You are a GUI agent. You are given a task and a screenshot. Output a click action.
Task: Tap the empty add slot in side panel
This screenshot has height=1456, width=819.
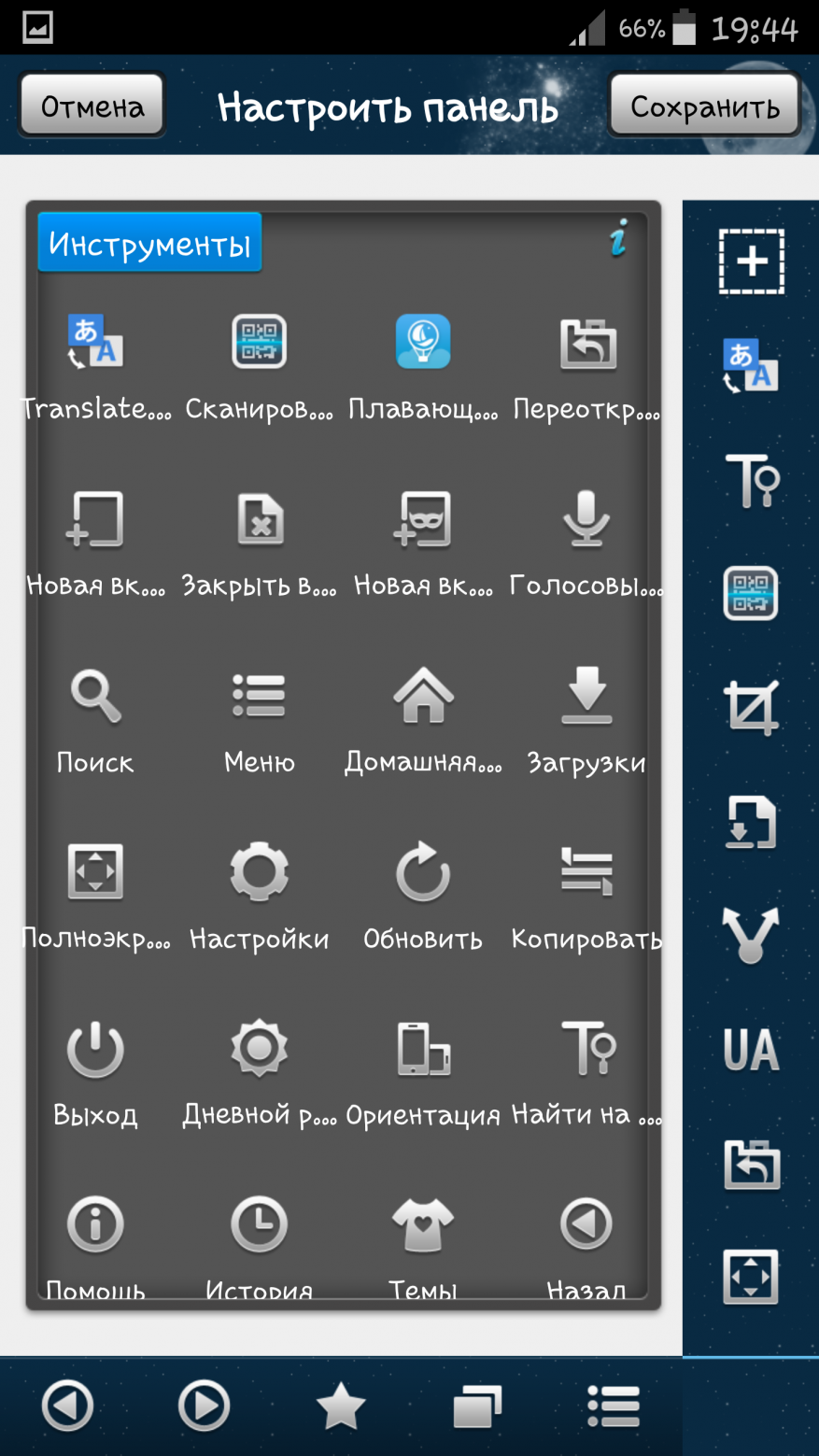(751, 262)
